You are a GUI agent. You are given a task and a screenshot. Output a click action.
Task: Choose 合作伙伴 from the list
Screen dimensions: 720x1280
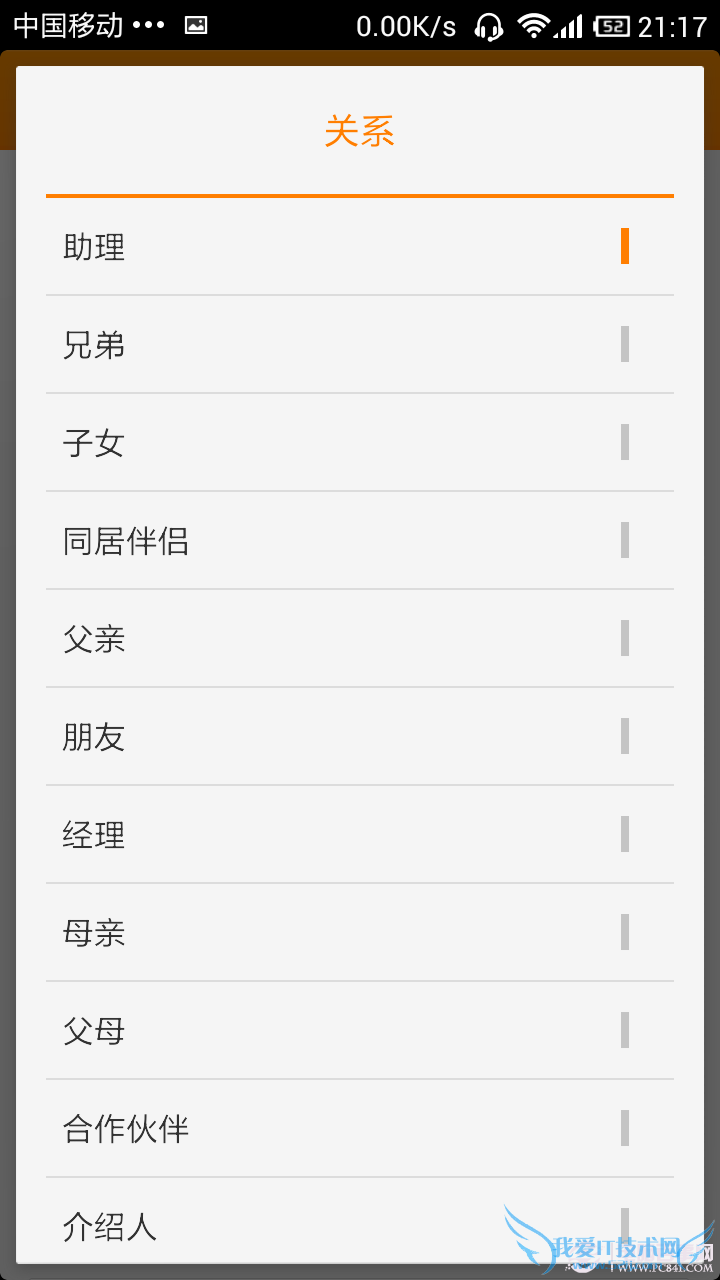(x=360, y=1128)
